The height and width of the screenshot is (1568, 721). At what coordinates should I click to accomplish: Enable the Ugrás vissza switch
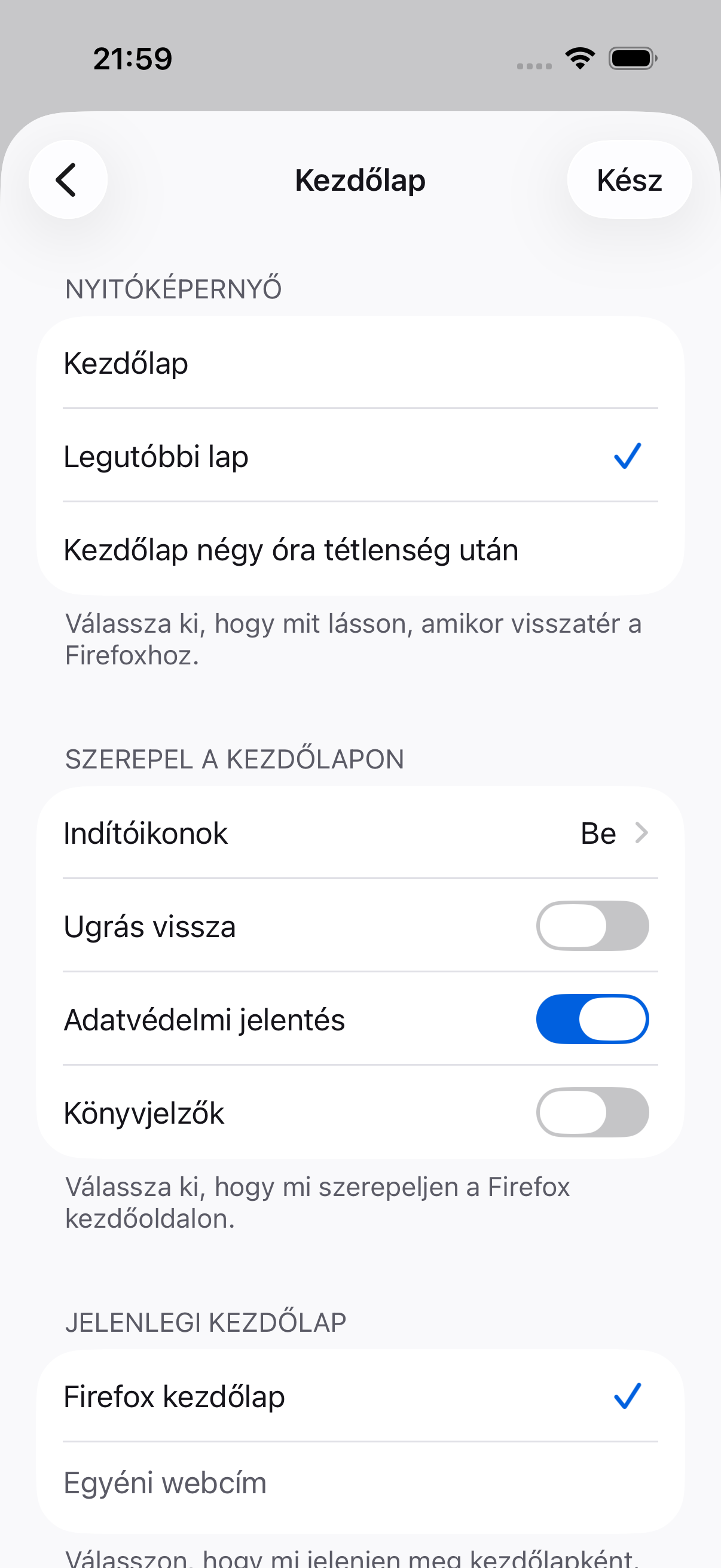coord(592,926)
